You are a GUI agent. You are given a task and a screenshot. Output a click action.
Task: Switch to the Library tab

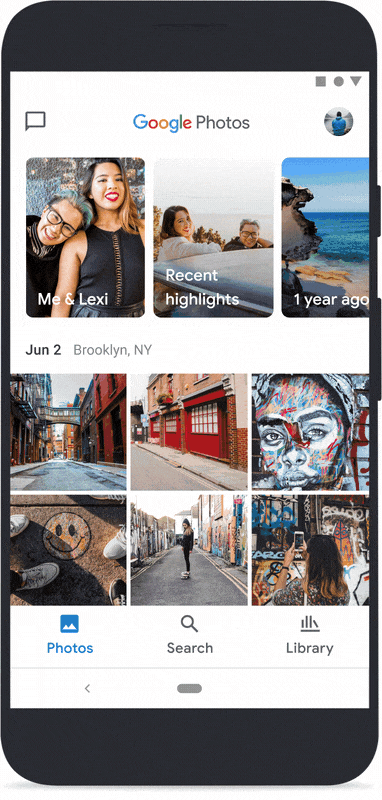[310, 635]
